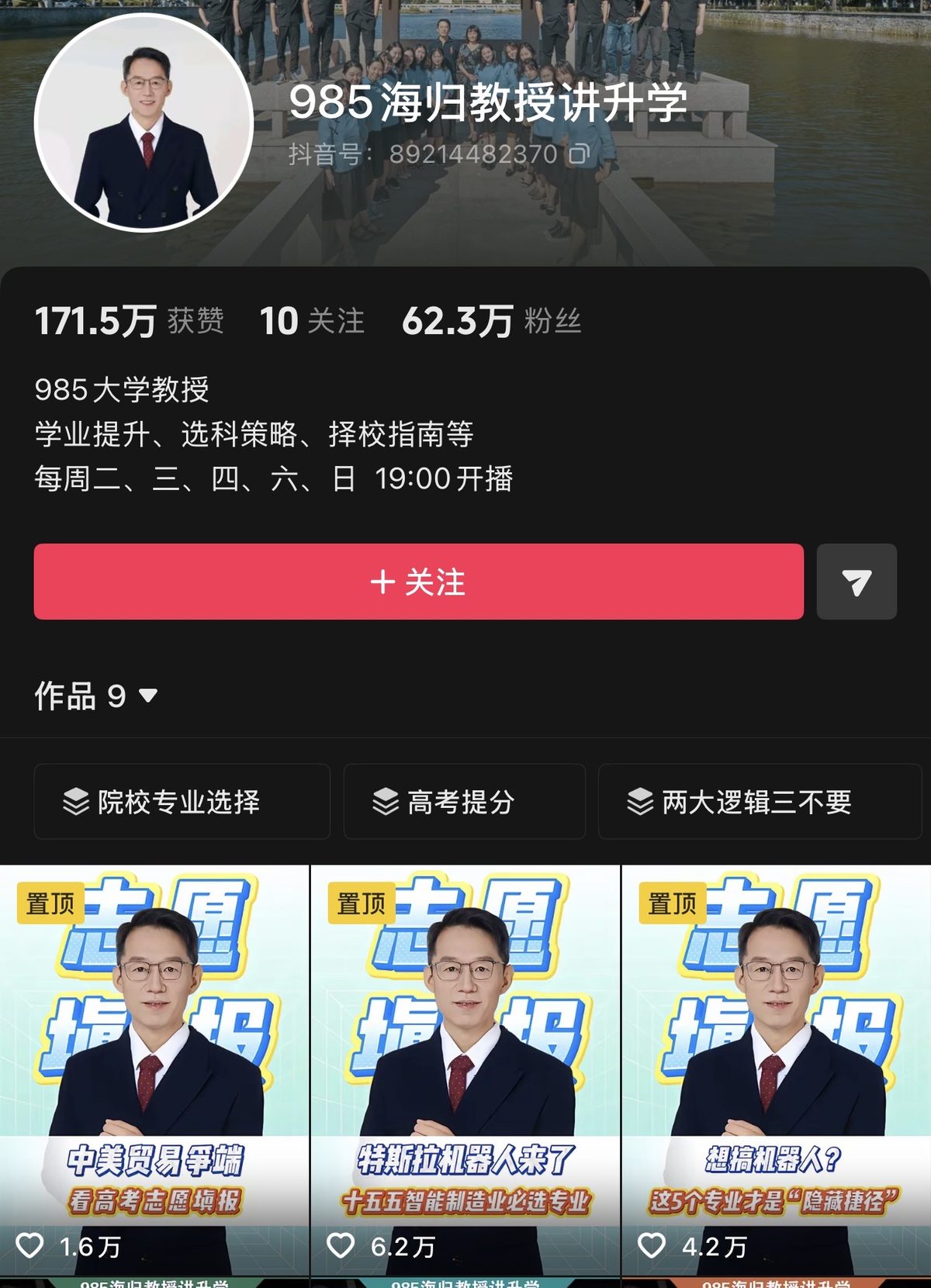Copy the Douyin ID number

[579, 154]
